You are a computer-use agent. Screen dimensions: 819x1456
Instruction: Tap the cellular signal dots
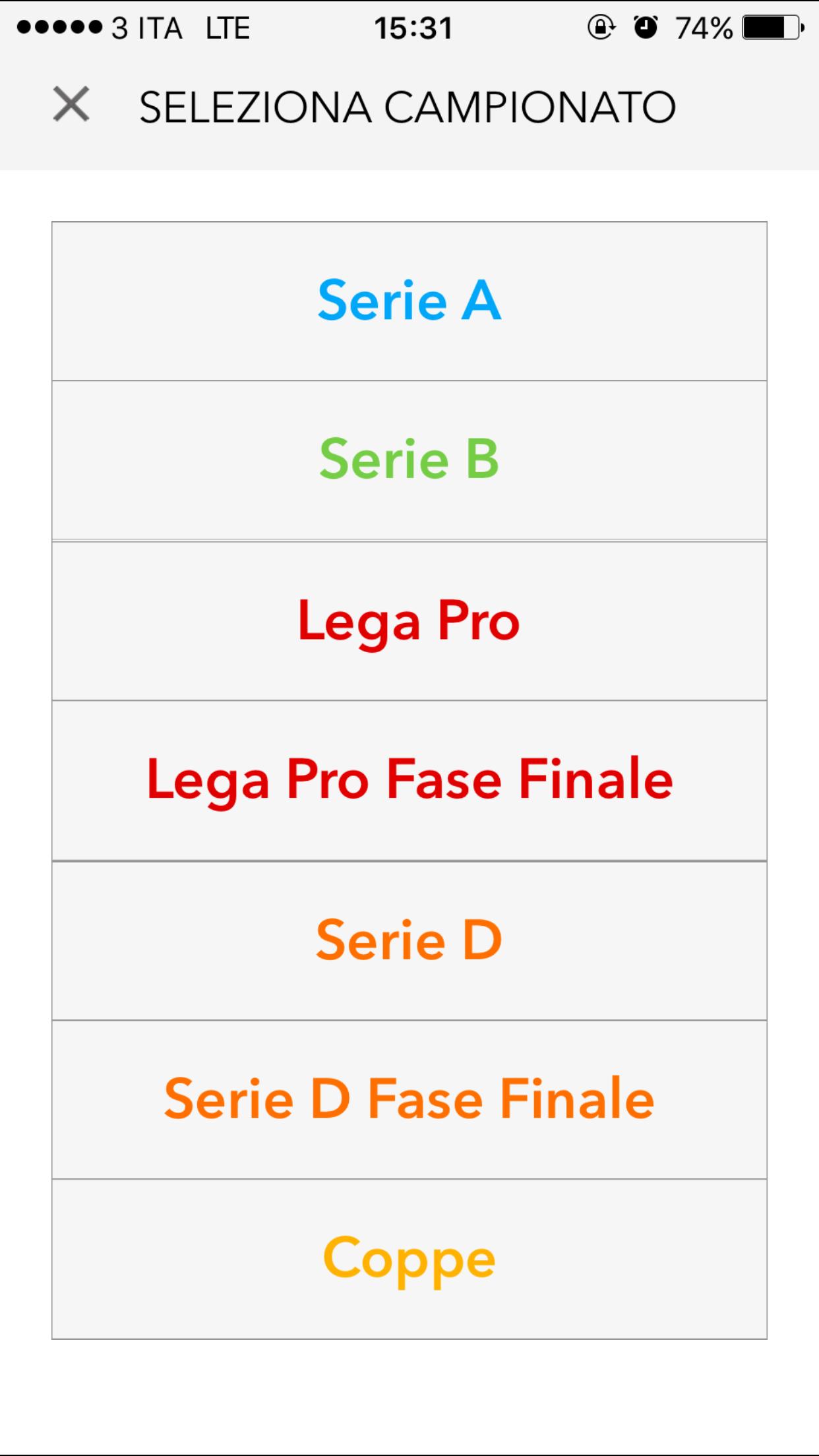point(59,28)
